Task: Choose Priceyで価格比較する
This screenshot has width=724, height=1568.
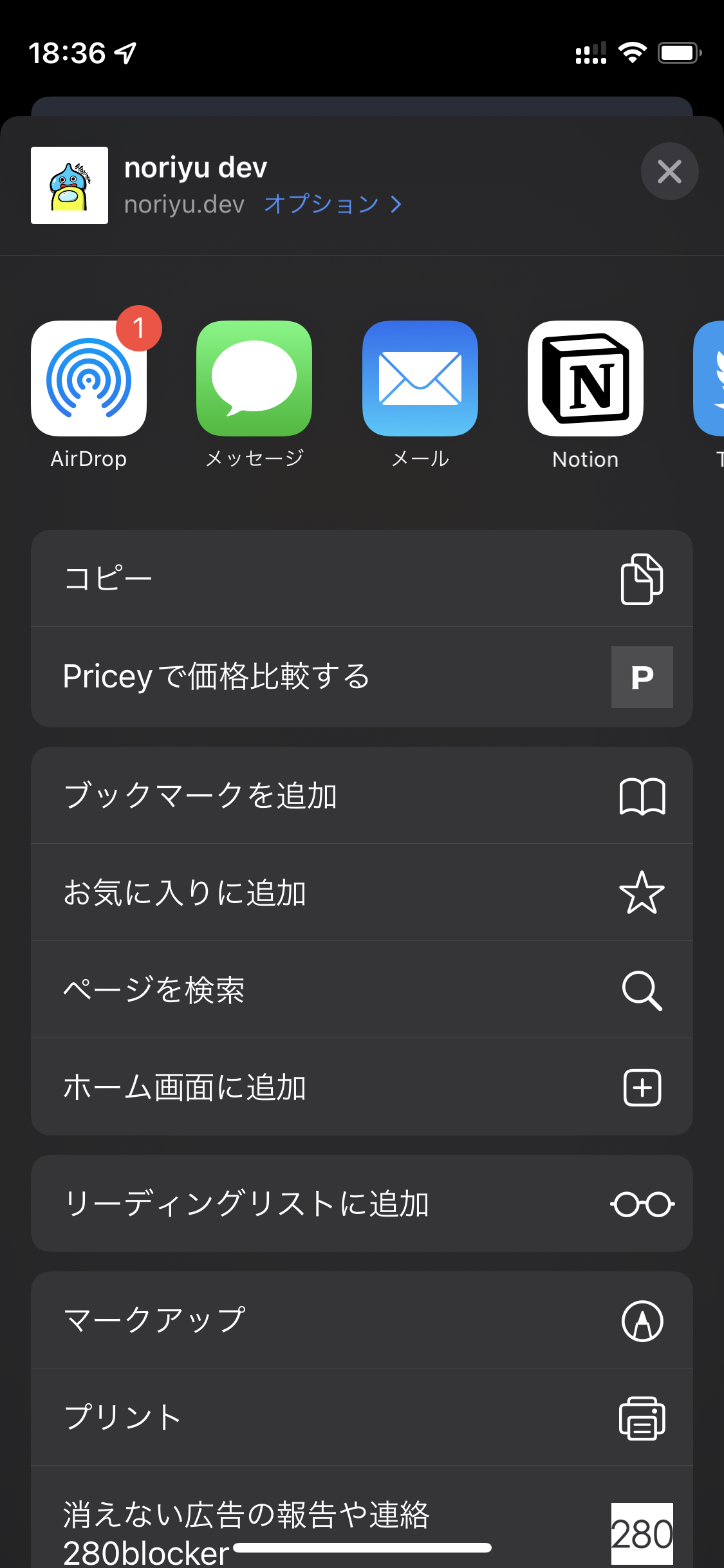Action: tap(362, 677)
